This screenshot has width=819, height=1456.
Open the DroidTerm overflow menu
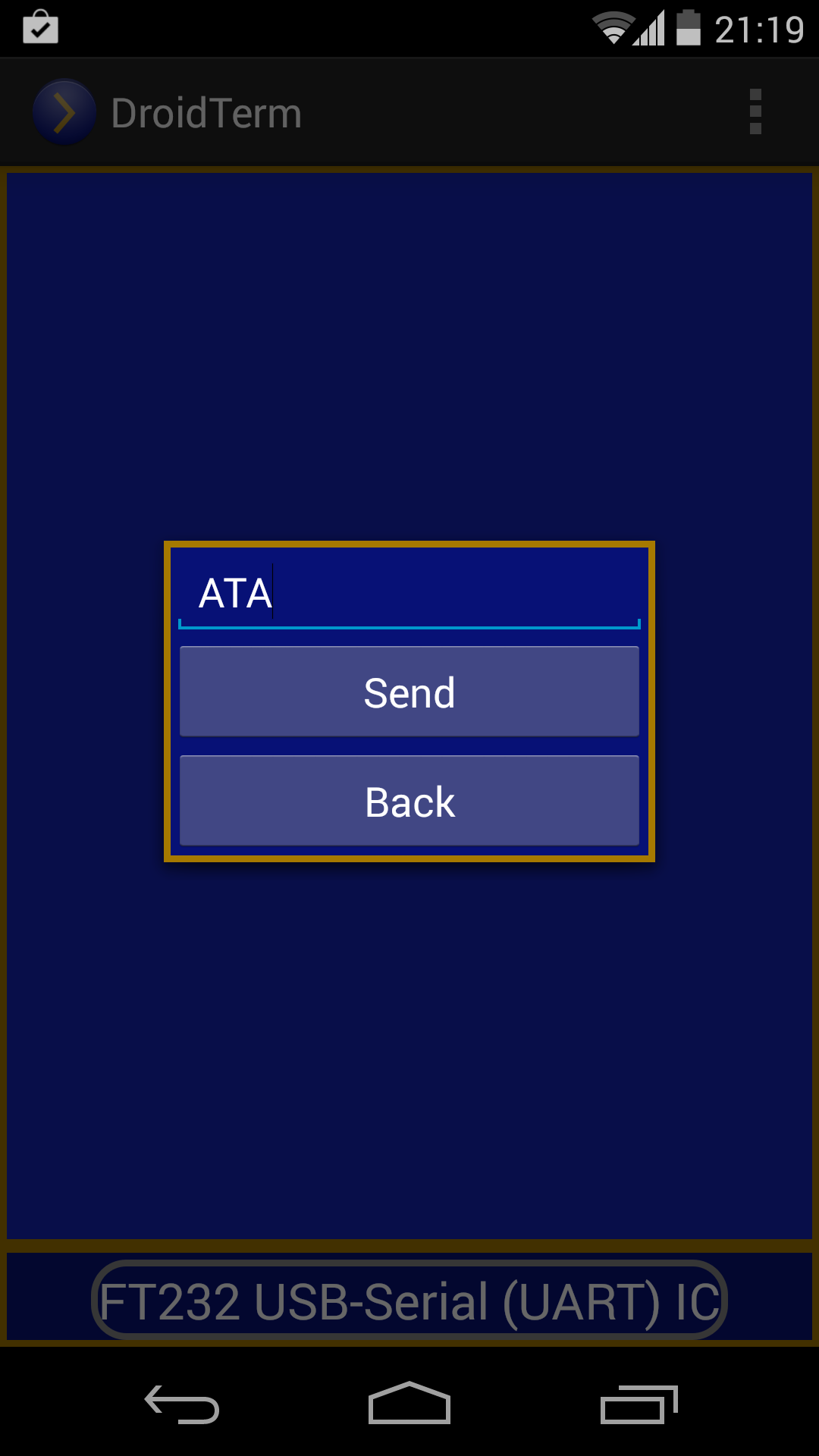[x=755, y=112]
